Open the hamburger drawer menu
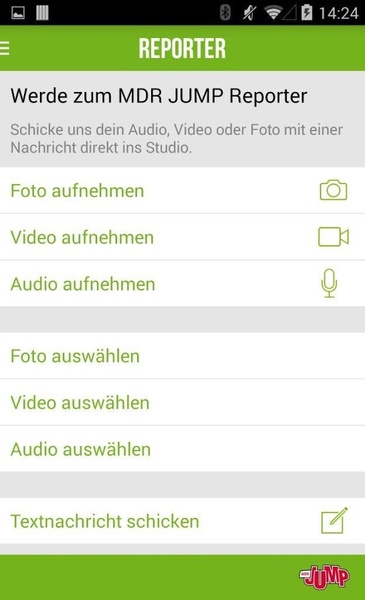This screenshot has width=365, height=600. pyautogui.click(x=5, y=49)
